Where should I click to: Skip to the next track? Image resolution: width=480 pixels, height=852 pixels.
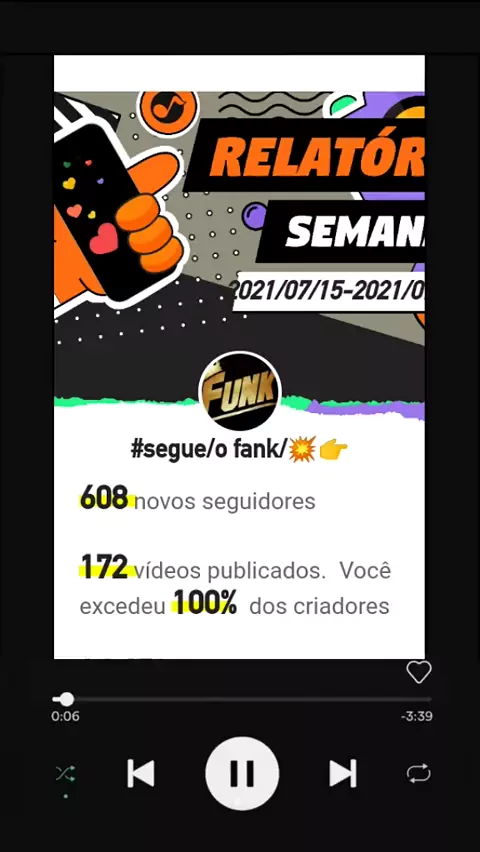coord(343,773)
